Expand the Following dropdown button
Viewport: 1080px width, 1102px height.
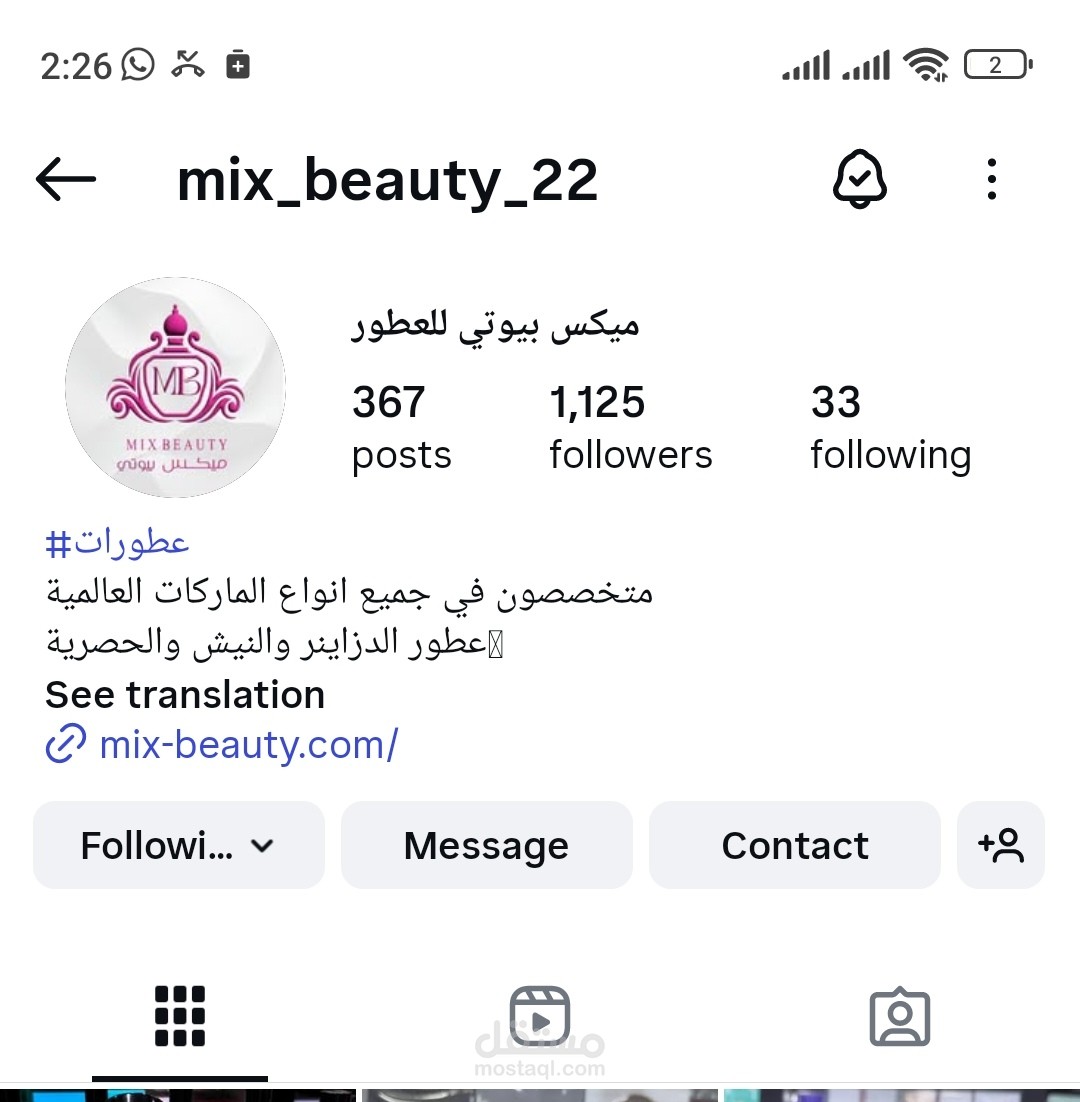(x=179, y=846)
